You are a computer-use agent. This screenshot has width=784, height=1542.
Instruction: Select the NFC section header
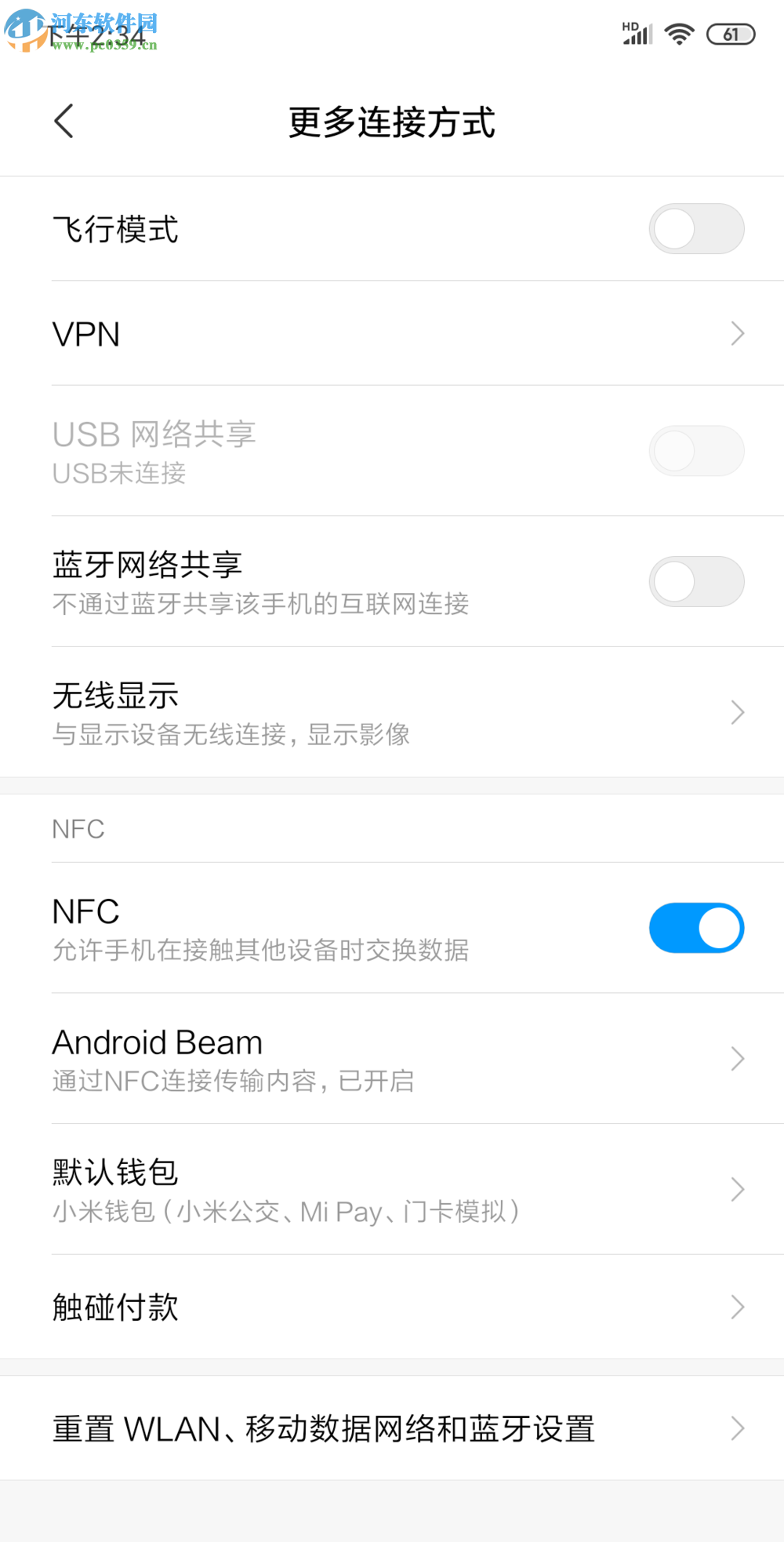coord(78,828)
